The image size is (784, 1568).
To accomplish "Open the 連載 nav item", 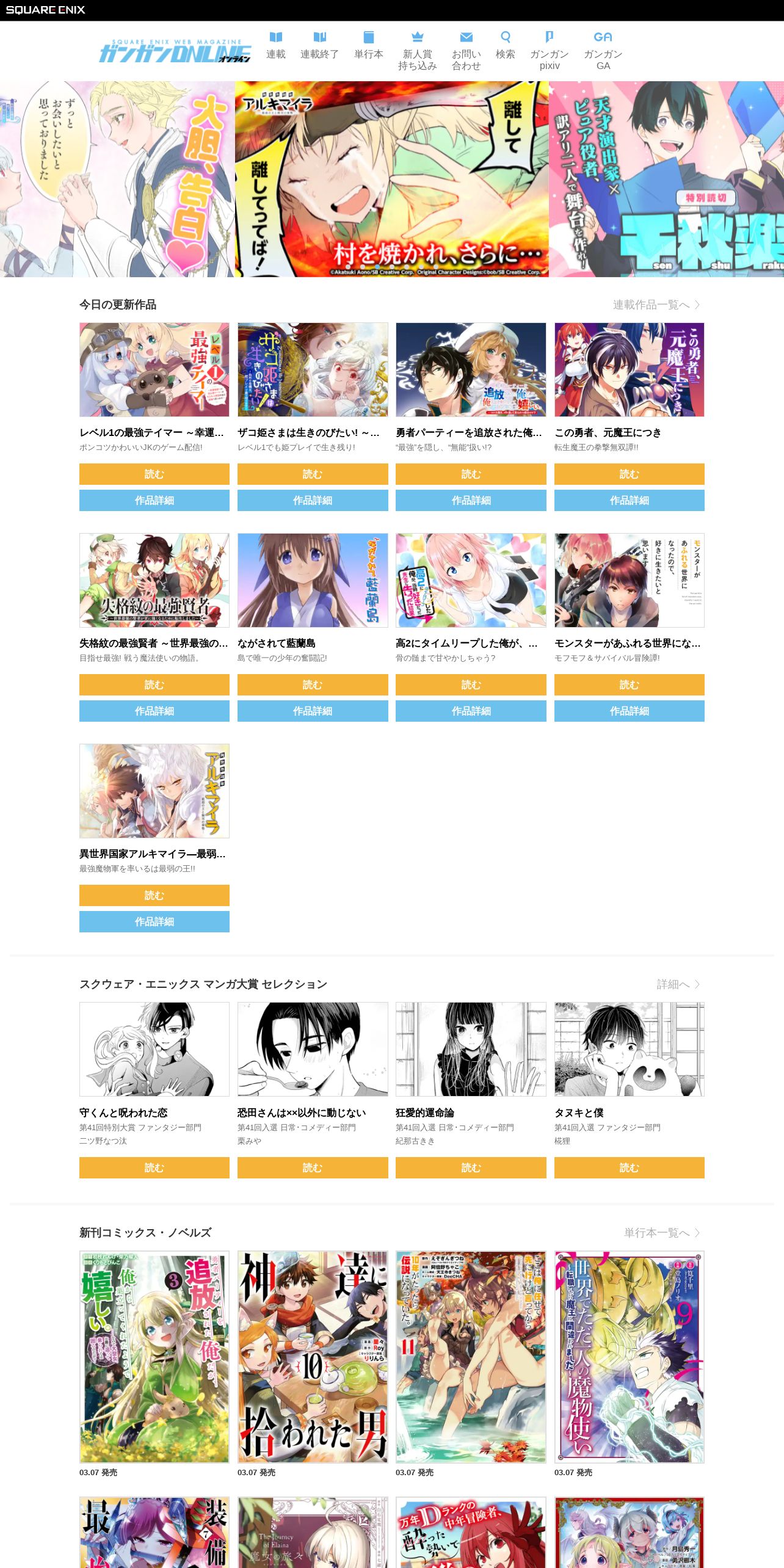I will 276,46.
